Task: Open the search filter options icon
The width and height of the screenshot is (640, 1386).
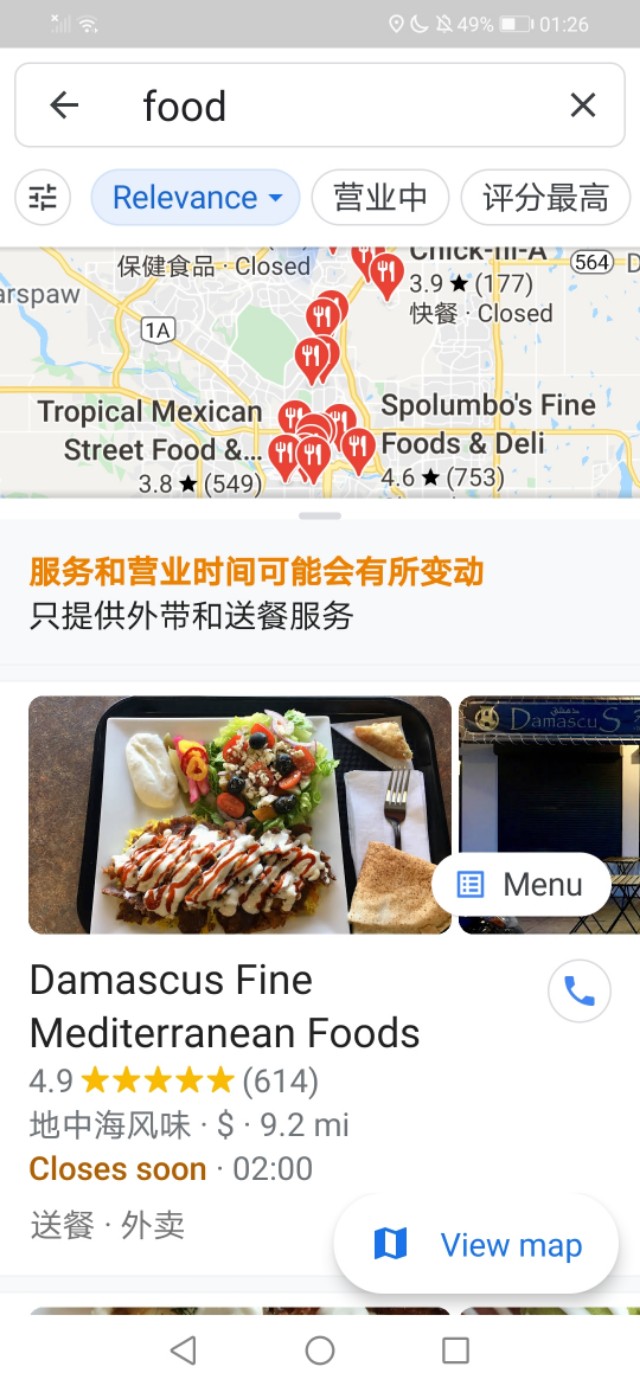Action: pos(43,198)
